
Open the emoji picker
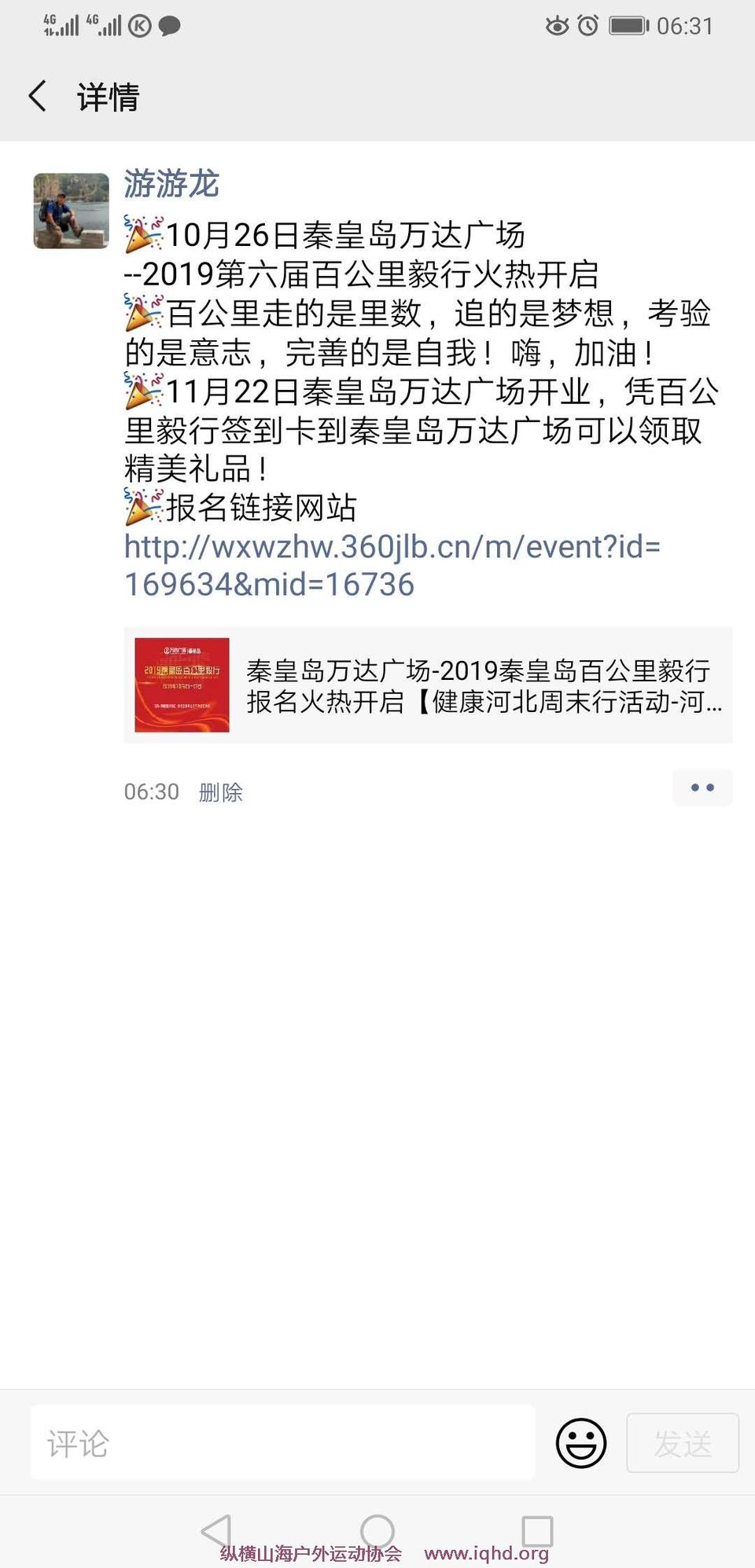tap(581, 1443)
